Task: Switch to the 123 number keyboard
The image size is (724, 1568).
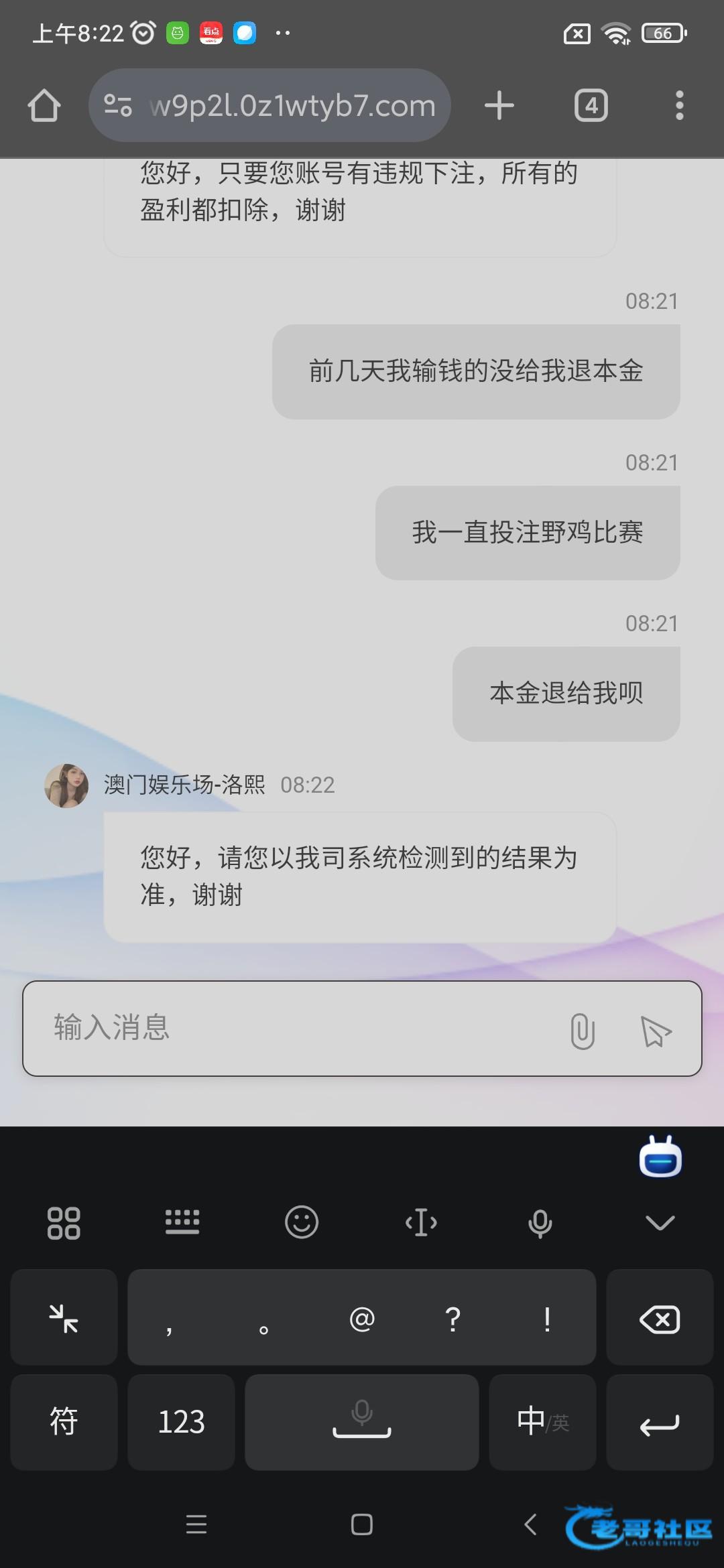Action: (181, 1422)
